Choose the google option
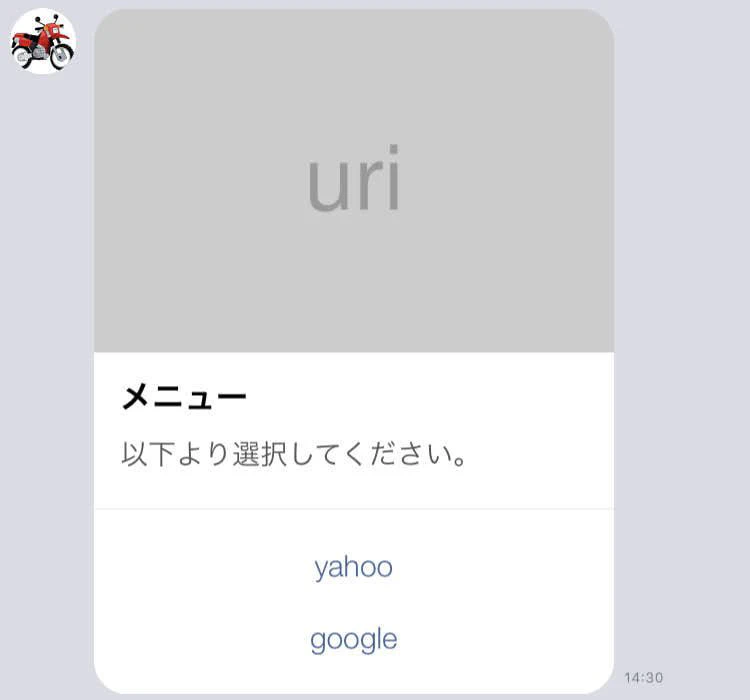 pyautogui.click(x=353, y=640)
